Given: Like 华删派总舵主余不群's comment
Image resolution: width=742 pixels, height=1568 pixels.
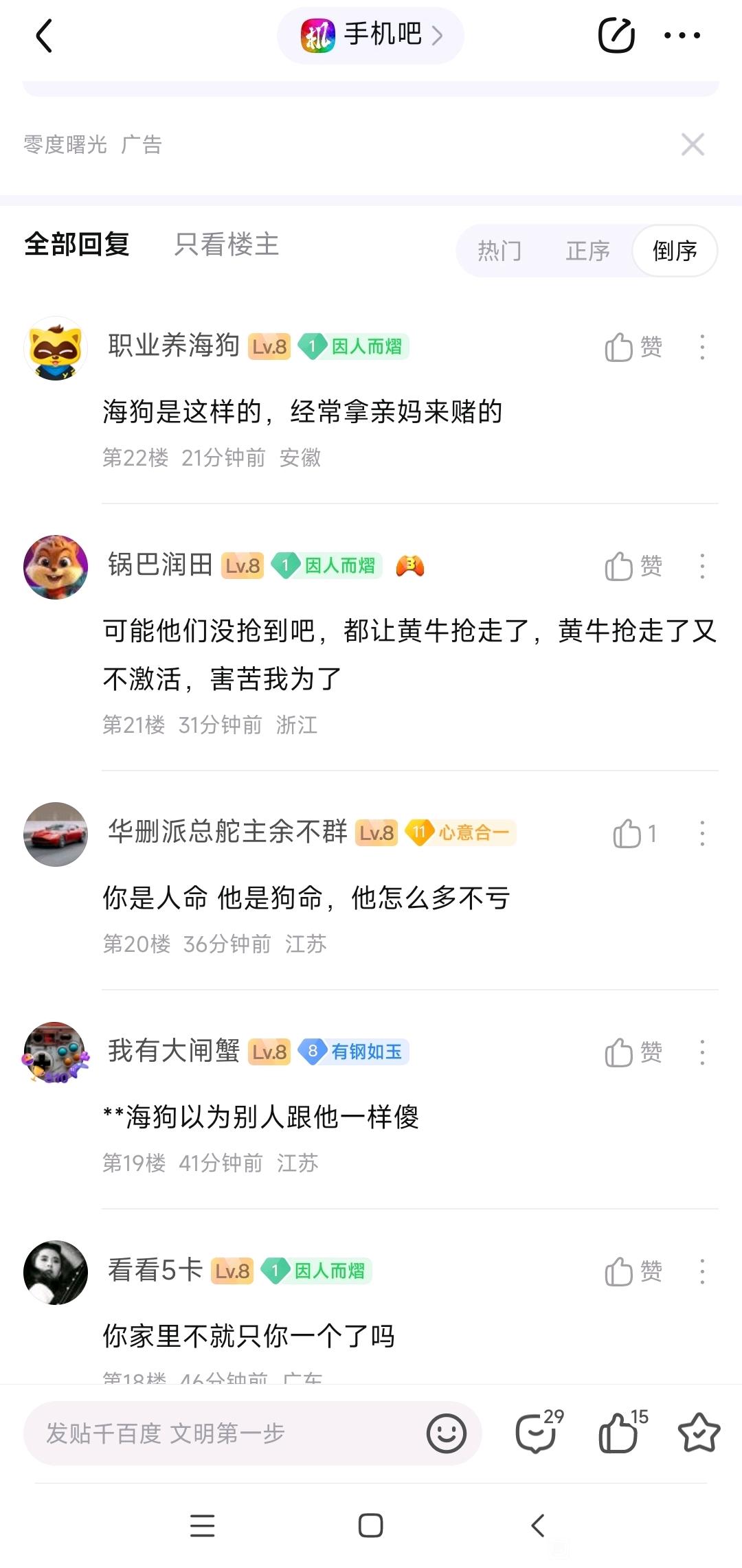Looking at the screenshot, I should pyautogui.click(x=634, y=834).
